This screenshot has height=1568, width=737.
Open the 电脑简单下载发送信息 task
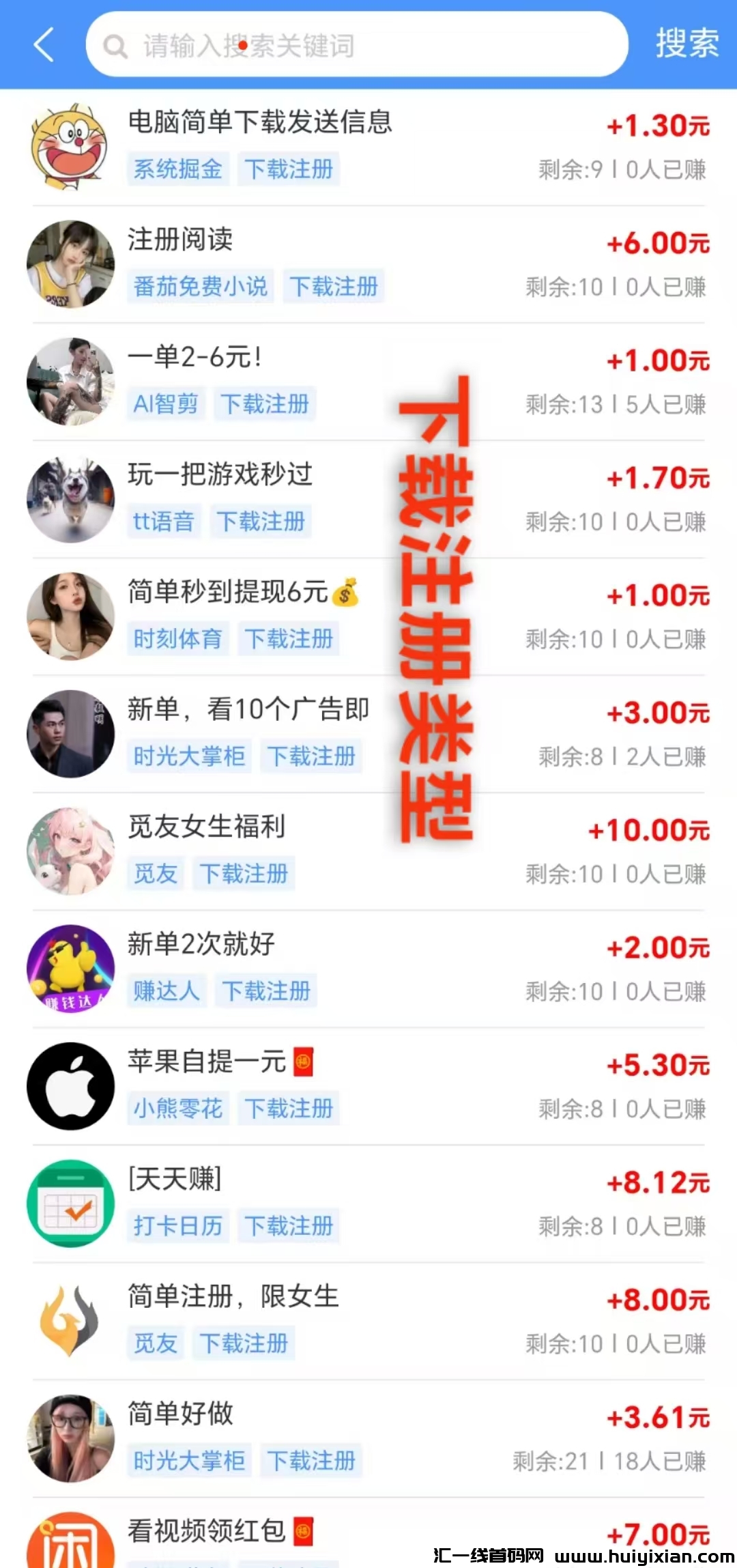click(x=261, y=123)
